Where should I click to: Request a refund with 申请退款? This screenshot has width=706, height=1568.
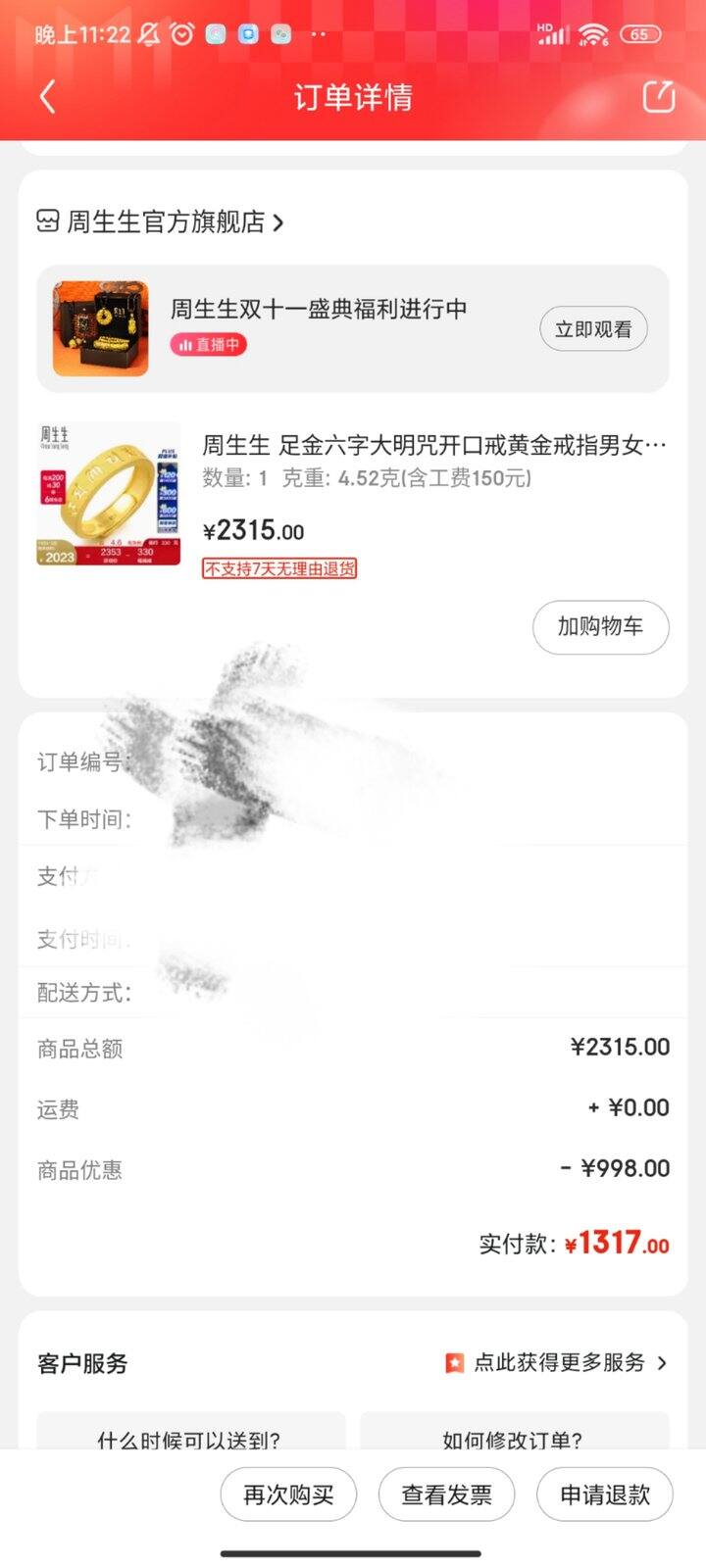click(x=605, y=1494)
